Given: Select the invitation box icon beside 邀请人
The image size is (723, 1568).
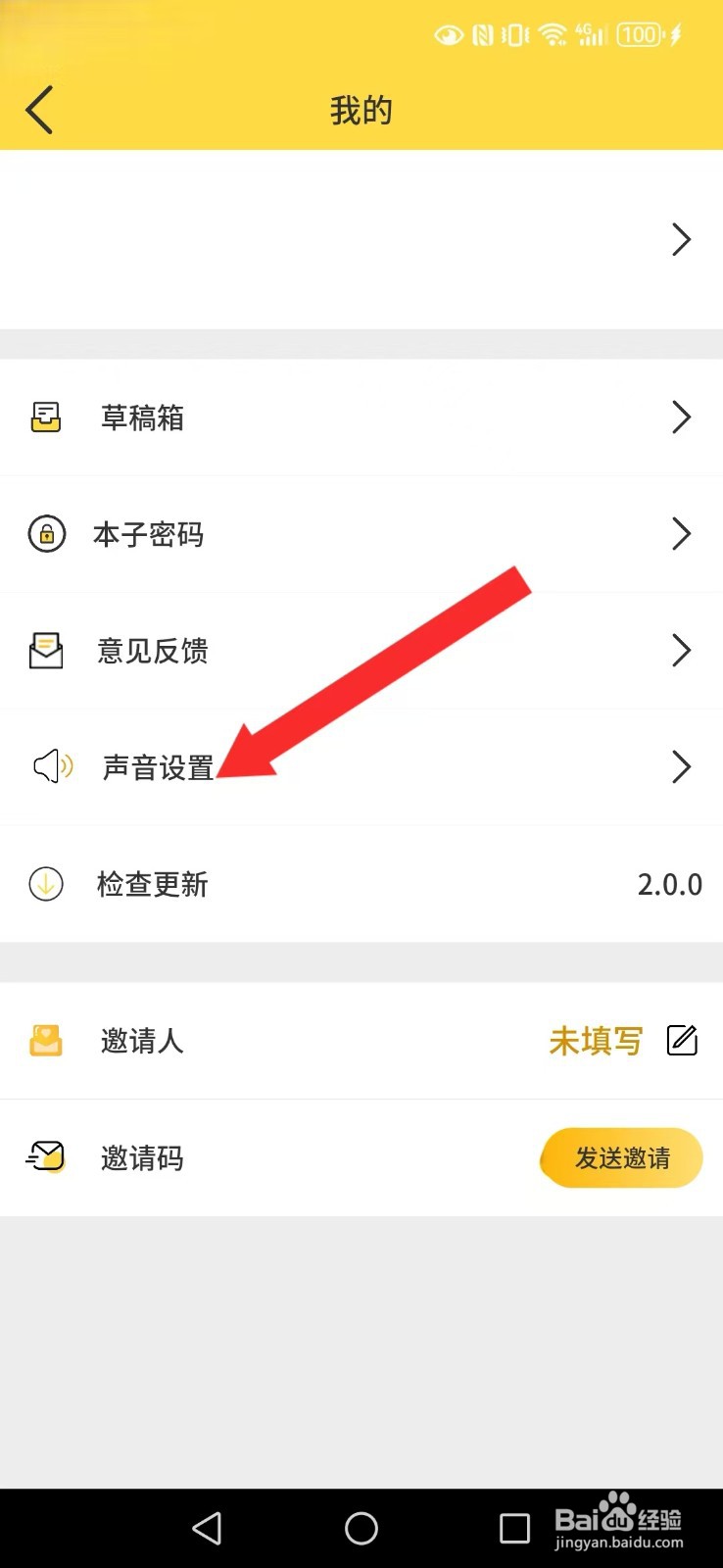Looking at the screenshot, I should click(x=46, y=1041).
